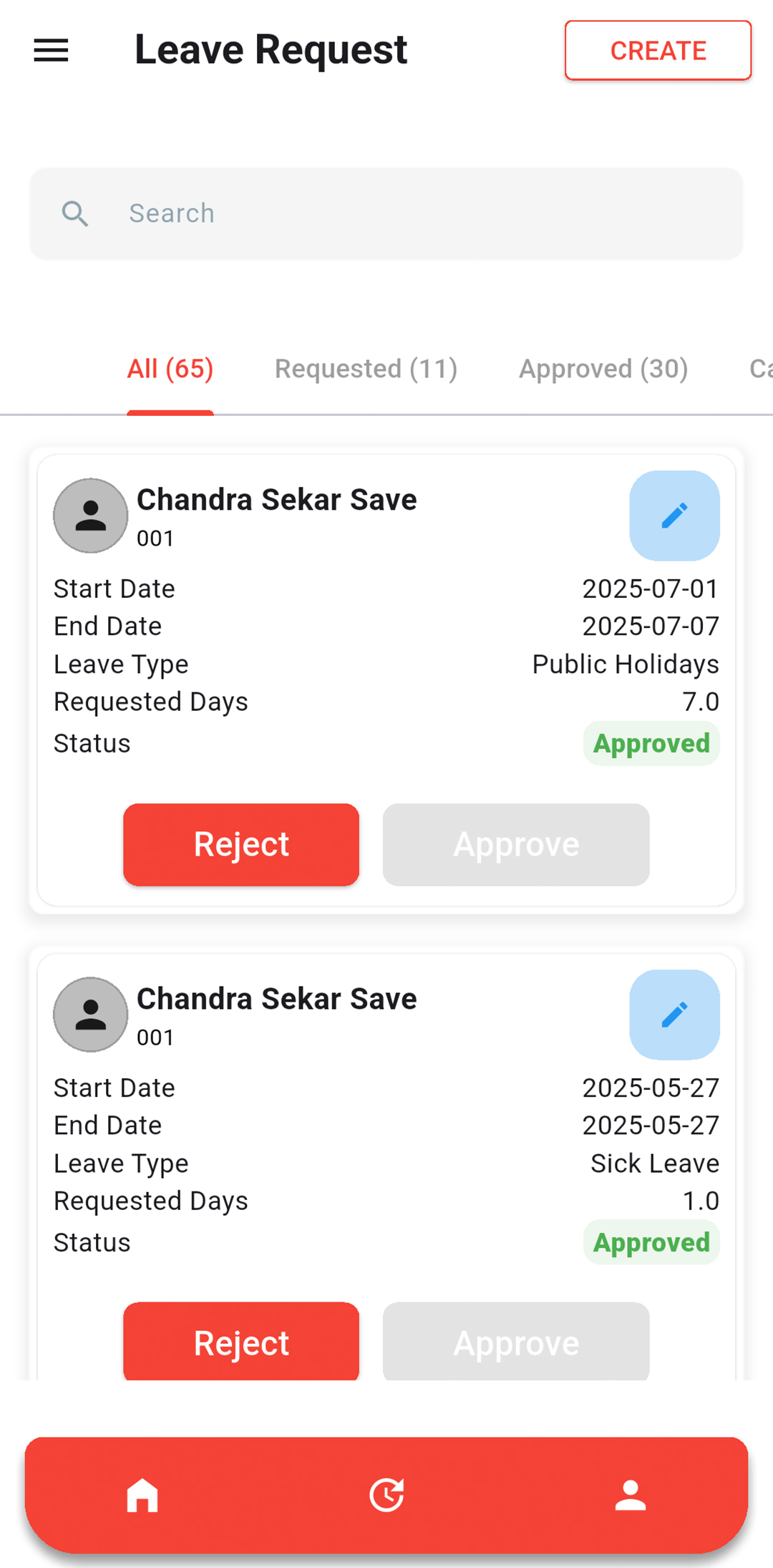Open the profile tab
The height and width of the screenshot is (1568, 773).
[x=631, y=1495]
